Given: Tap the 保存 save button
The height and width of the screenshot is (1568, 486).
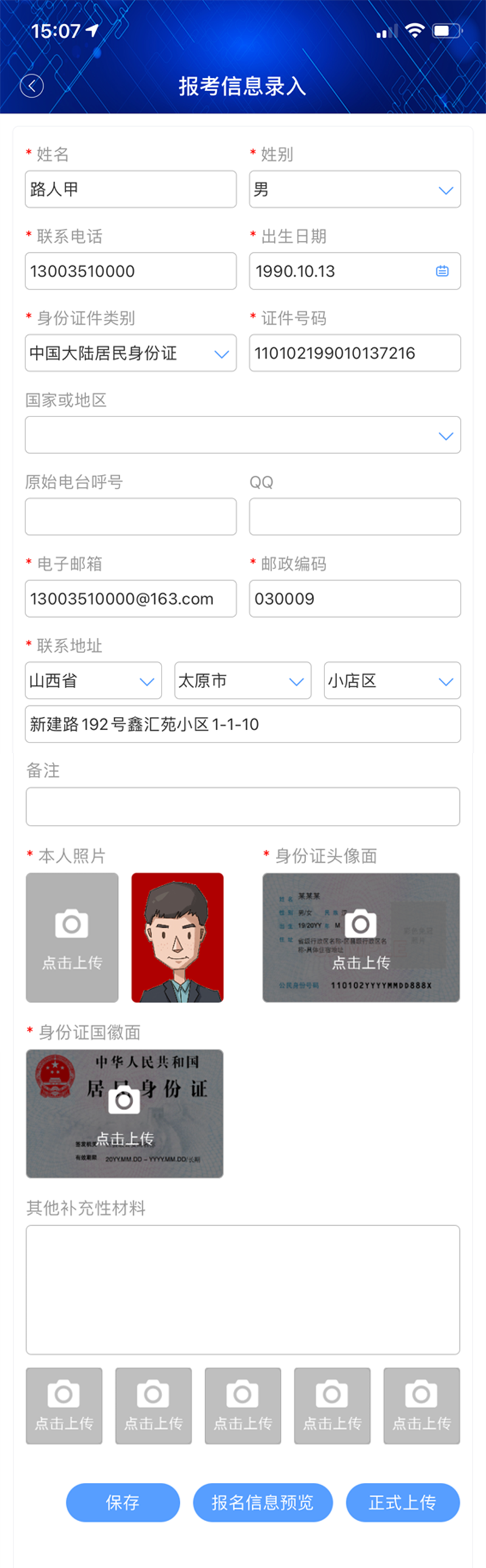Looking at the screenshot, I should (123, 1502).
